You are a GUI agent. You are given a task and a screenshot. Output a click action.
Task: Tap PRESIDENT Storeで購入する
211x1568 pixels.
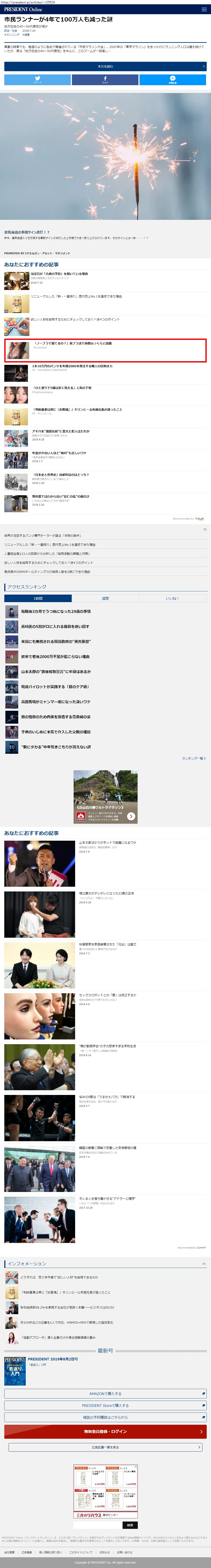pyautogui.click(x=105, y=1406)
